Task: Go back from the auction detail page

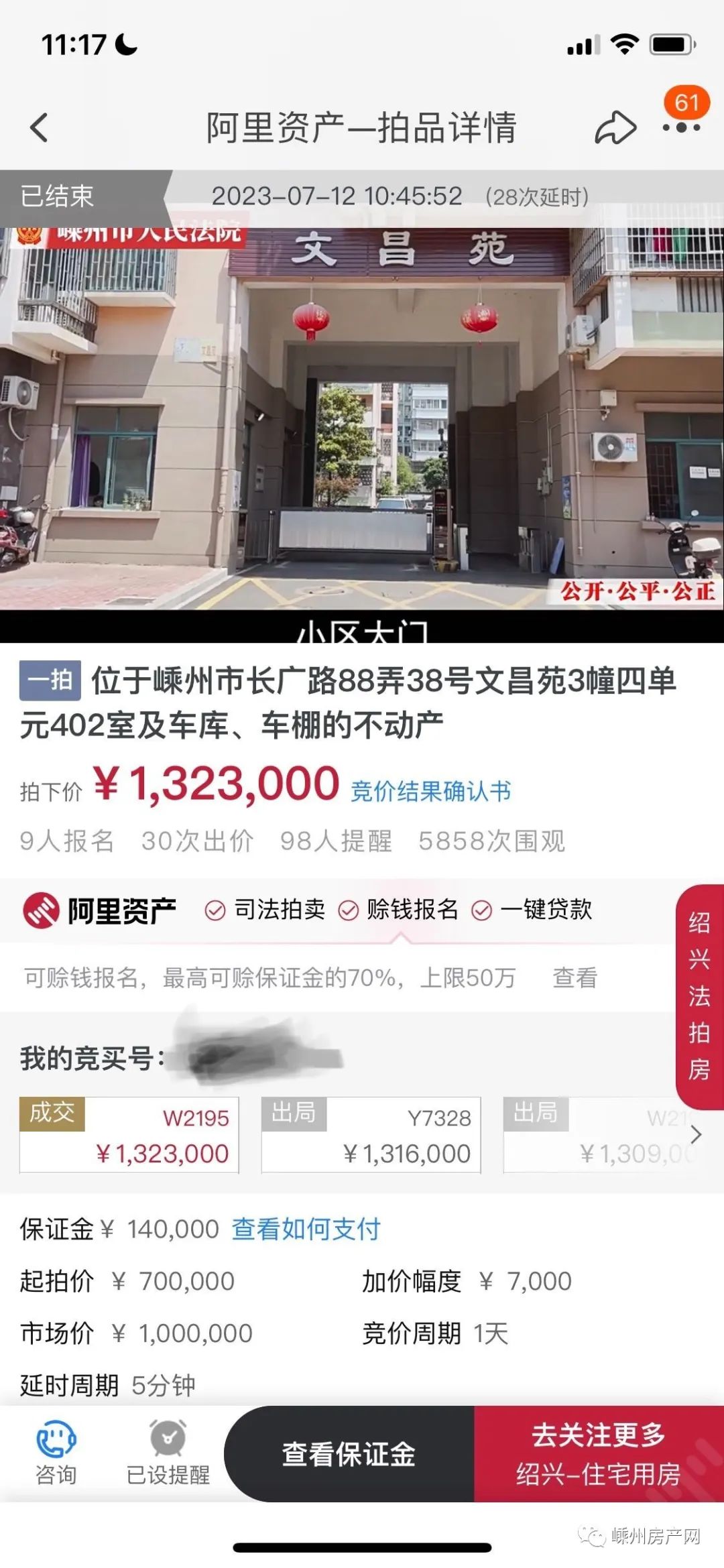Action: 40,127
